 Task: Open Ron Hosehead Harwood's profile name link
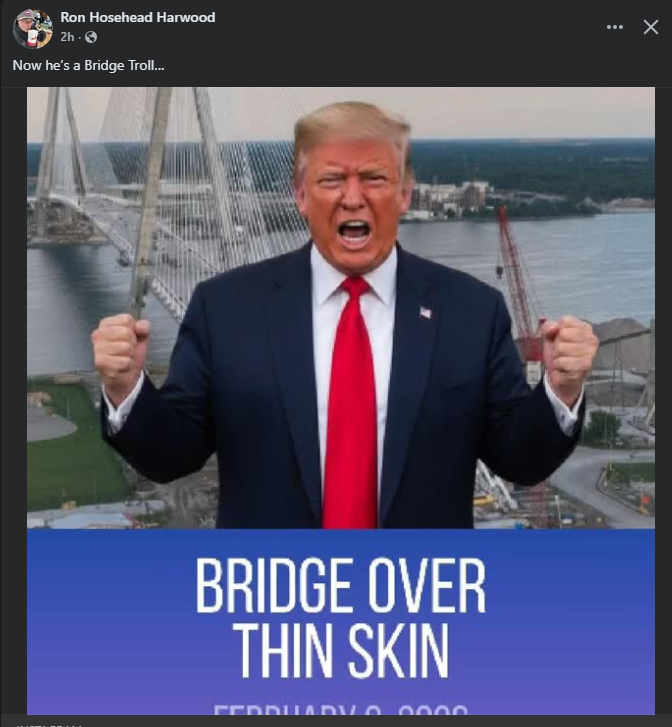point(137,17)
